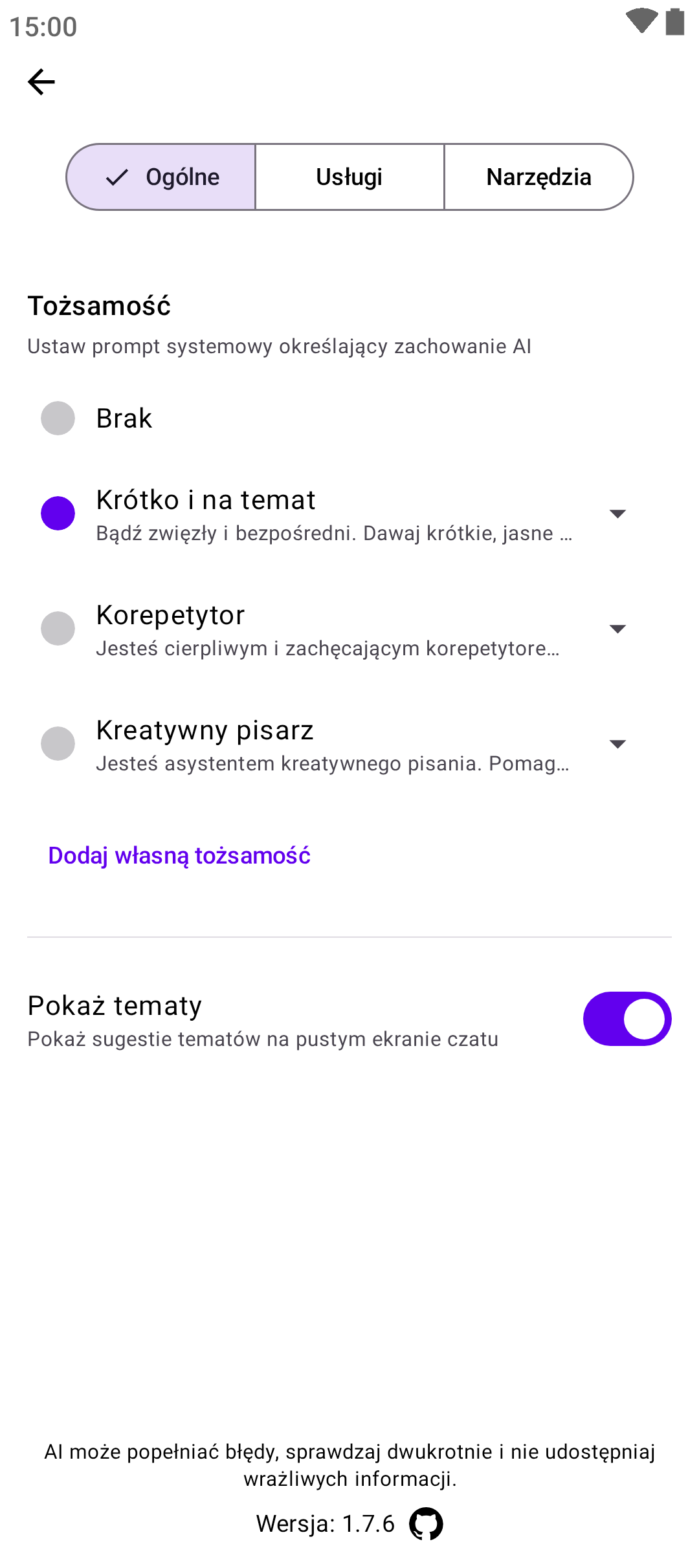
Task: Disable the Pokaż tematy switch
Action: pyautogui.click(x=627, y=1019)
